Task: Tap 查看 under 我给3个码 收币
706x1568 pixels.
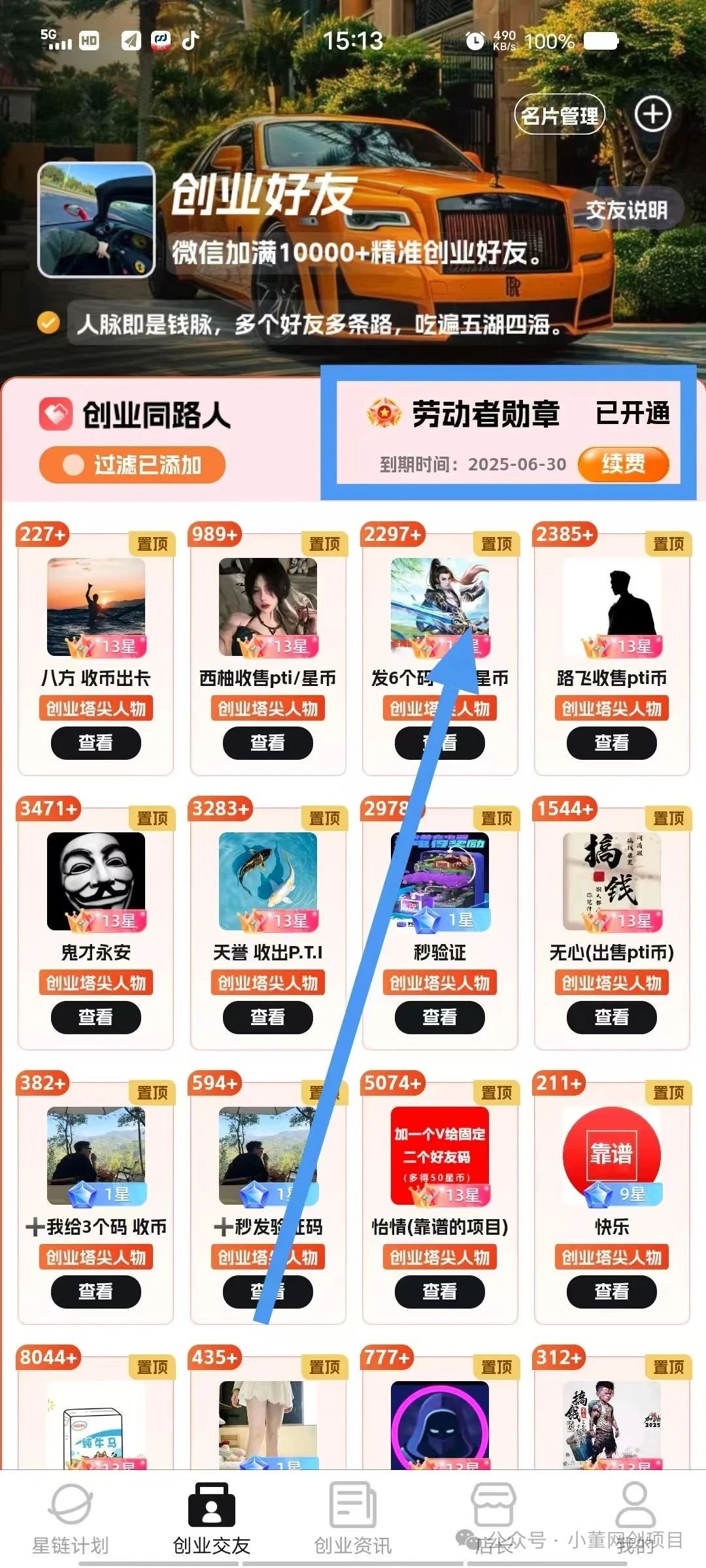Action: [x=95, y=1292]
